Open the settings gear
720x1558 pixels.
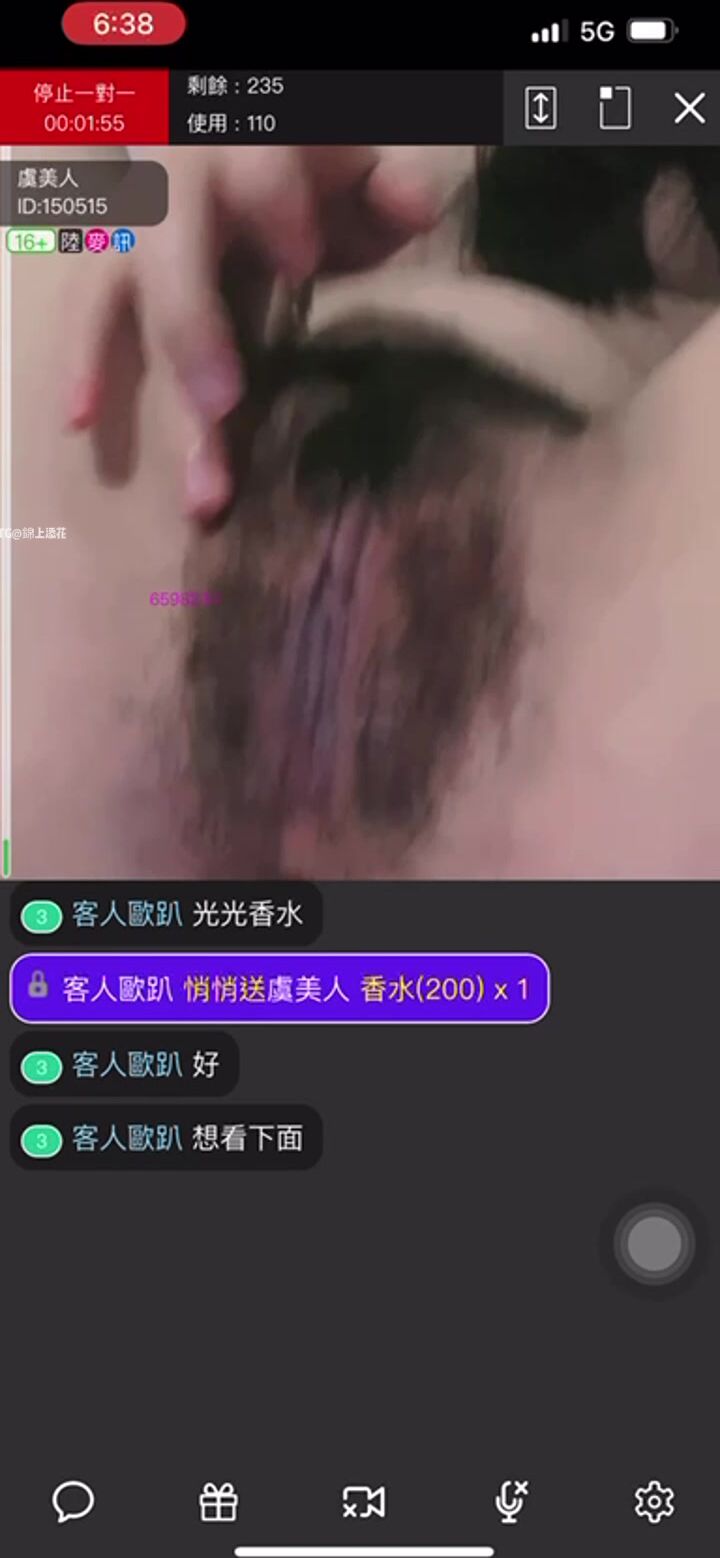pyautogui.click(x=654, y=1501)
